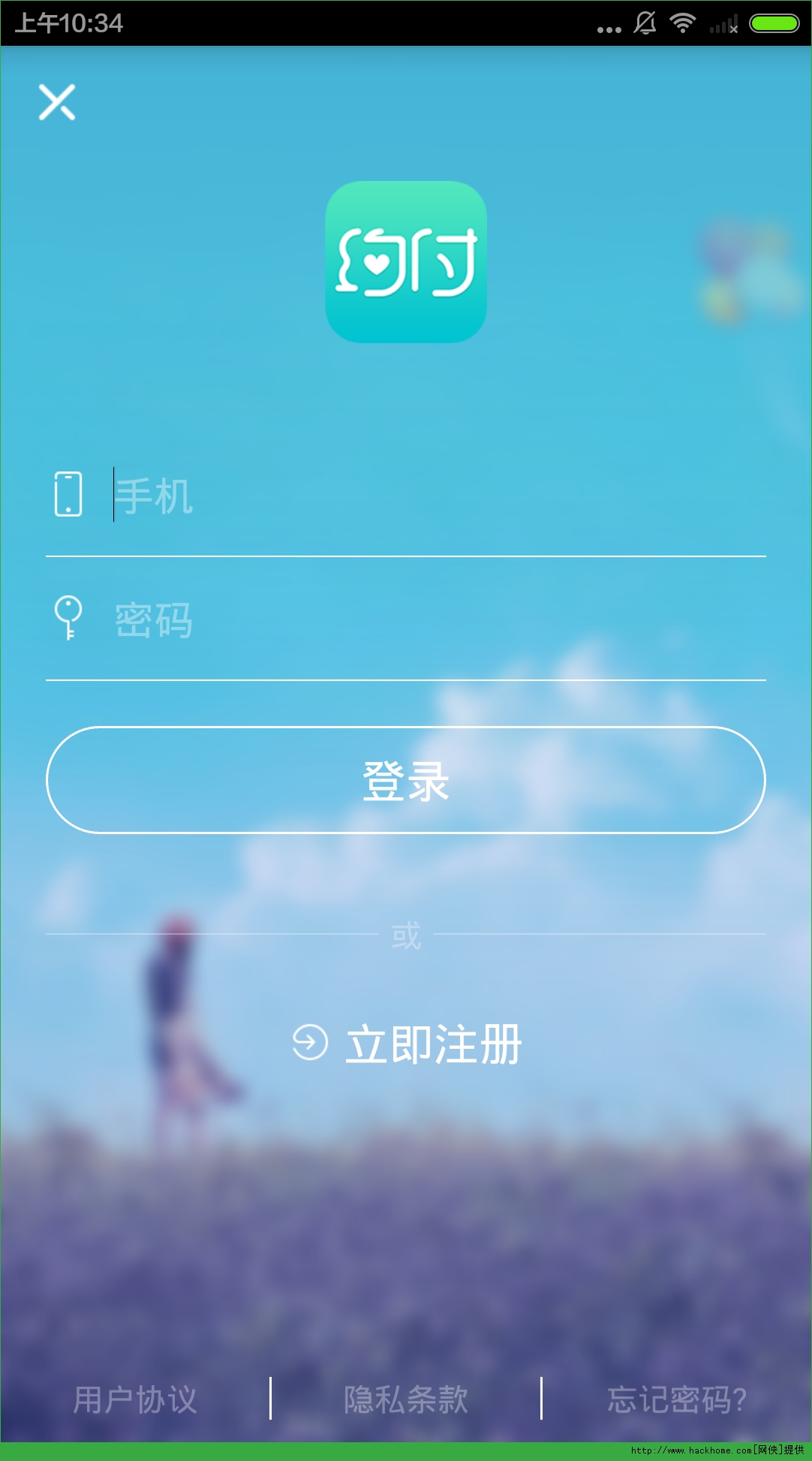This screenshot has width=812, height=1461.
Task: Close the login screen
Action: pyautogui.click(x=57, y=102)
